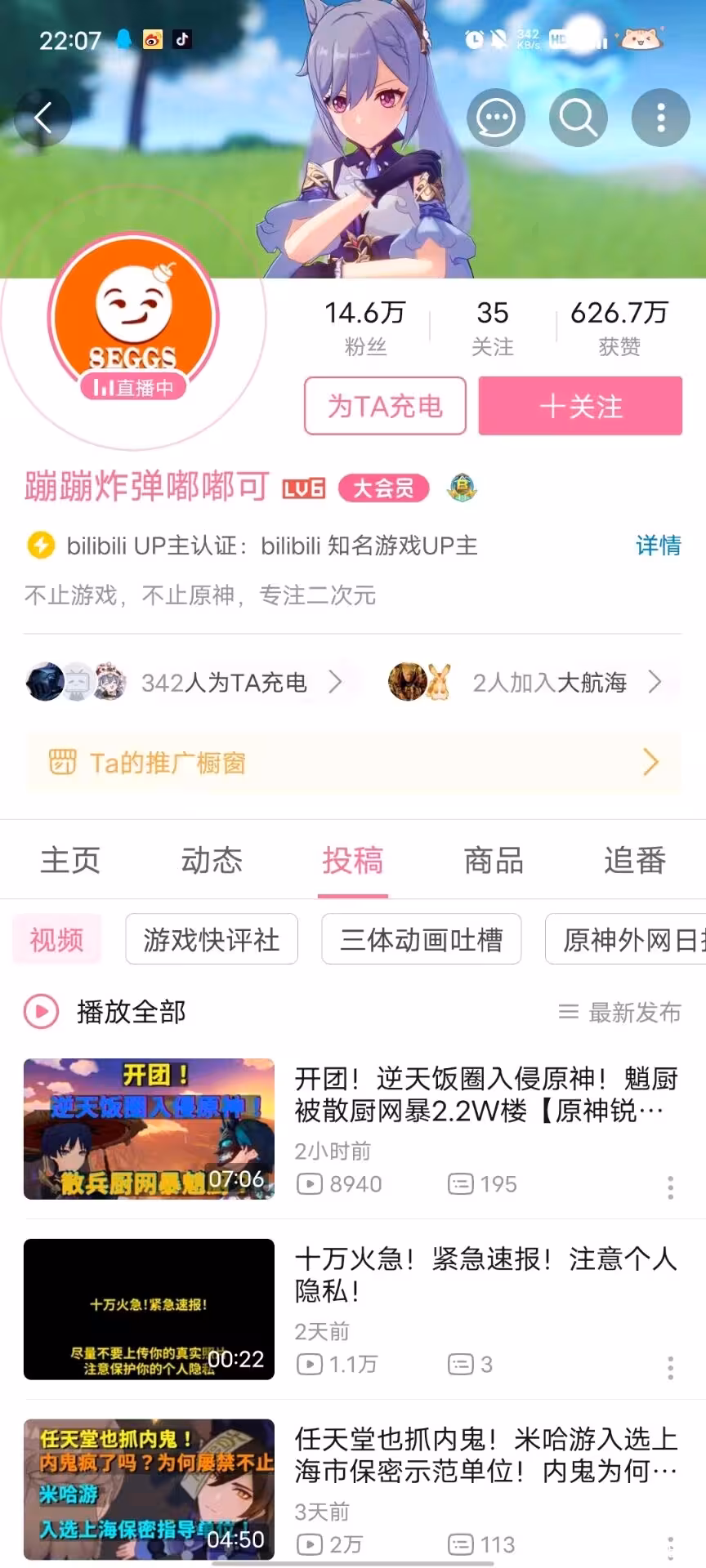Switch to the 追番 tab
The height and width of the screenshot is (1568, 706).
tap(635, 861)
